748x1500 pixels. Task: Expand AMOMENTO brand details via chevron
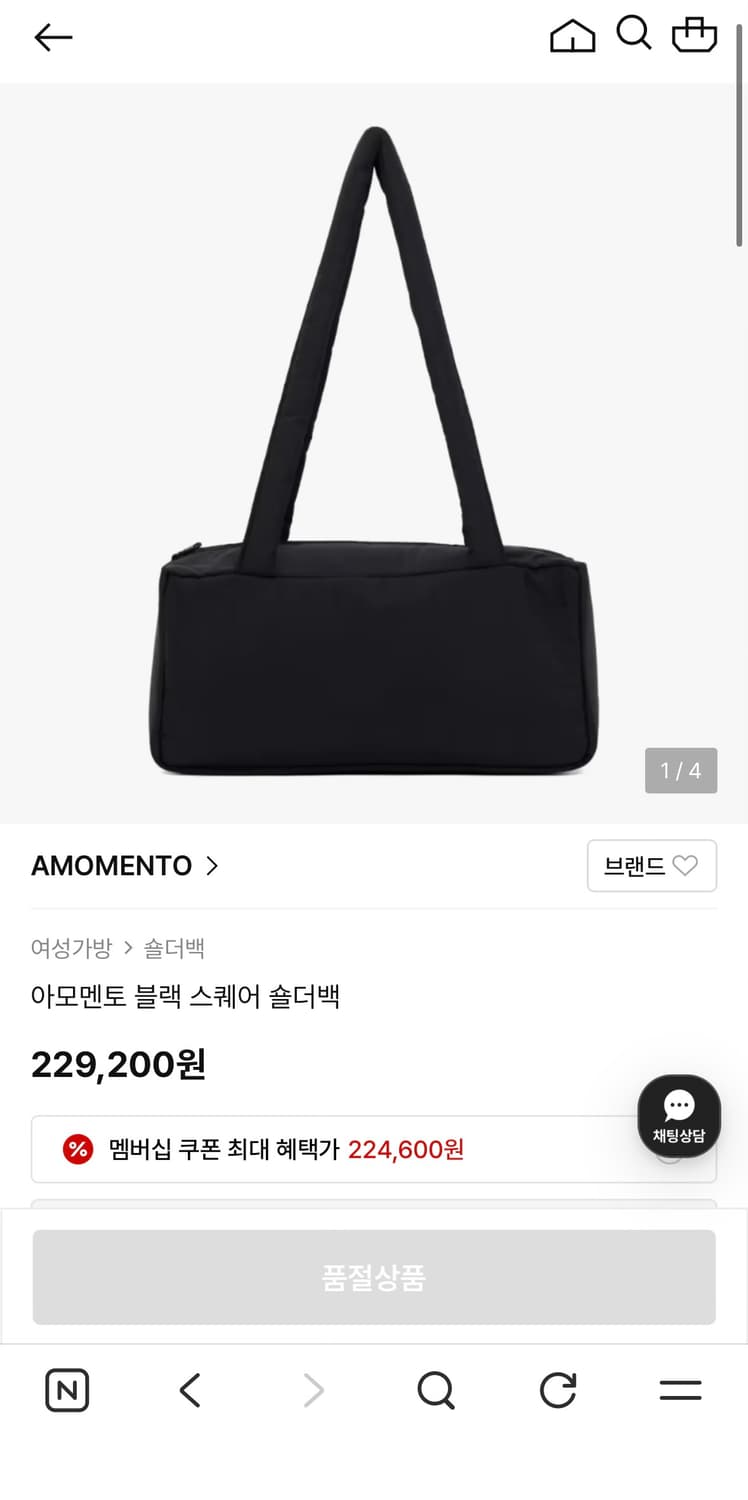pos(212,866)
